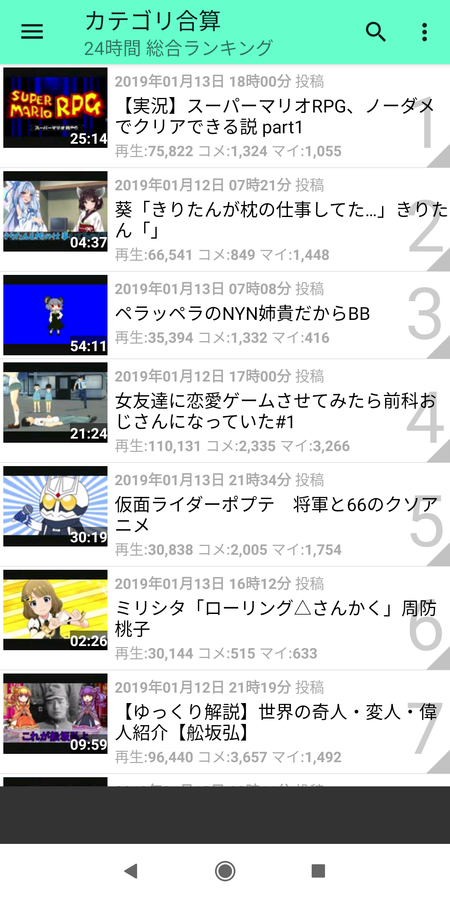Open the hamburger drawer menu
450x898 pixels.
(32, 31)
